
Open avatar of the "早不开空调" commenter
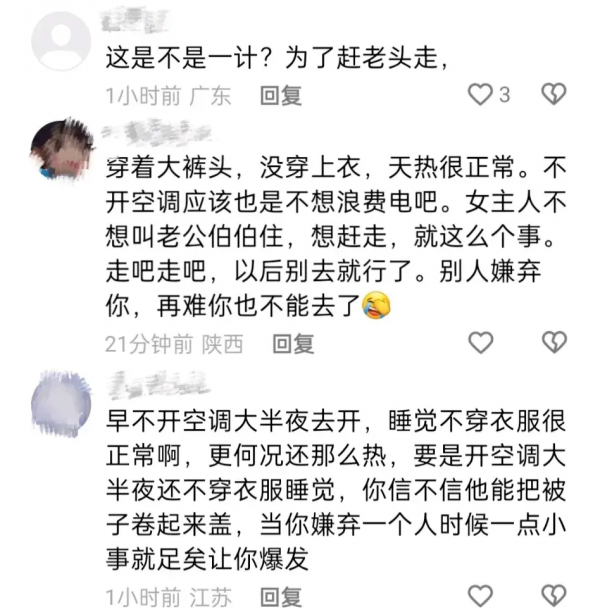[x=60, y=402]
